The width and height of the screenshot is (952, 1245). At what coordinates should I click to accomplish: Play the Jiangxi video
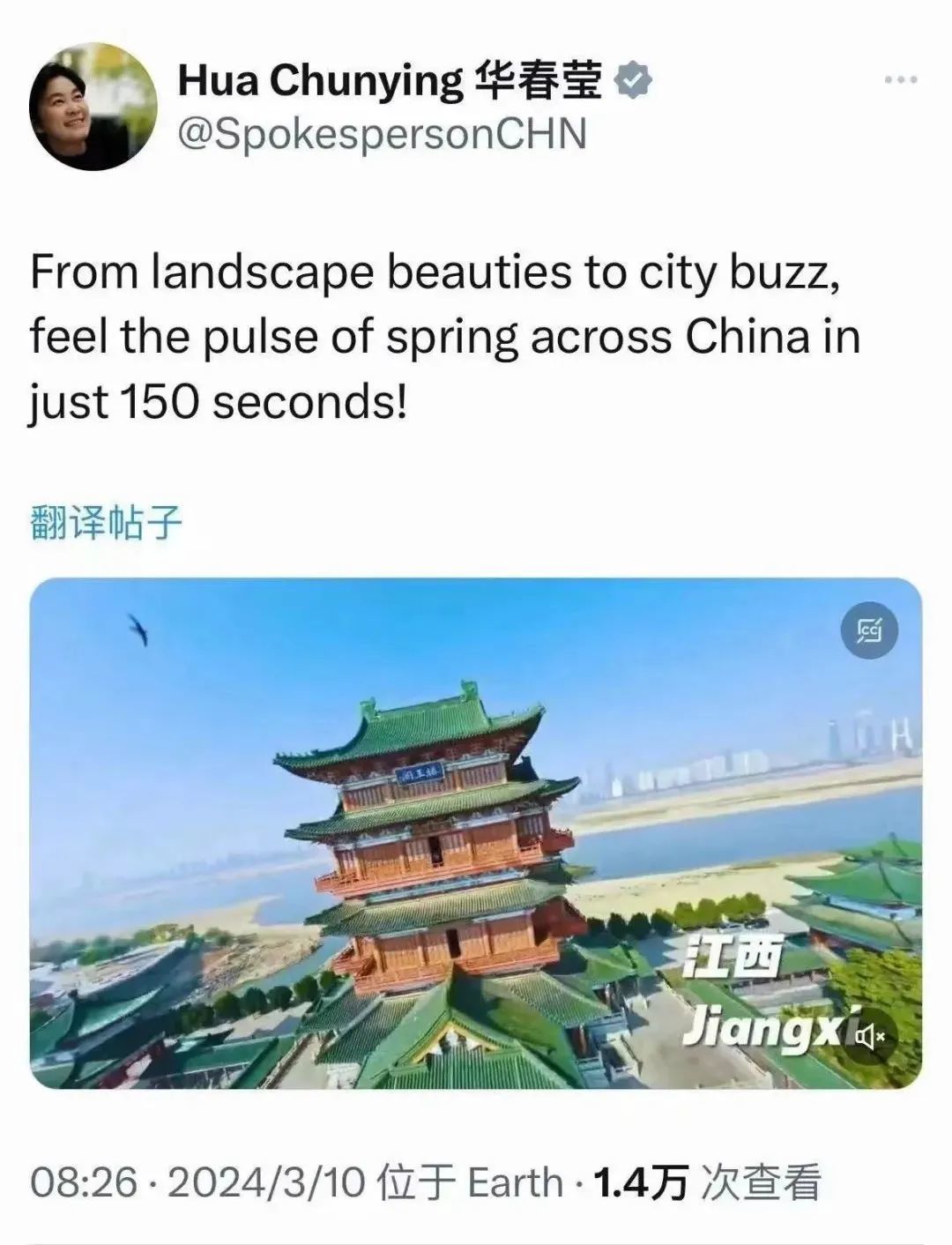pos(476,833)
